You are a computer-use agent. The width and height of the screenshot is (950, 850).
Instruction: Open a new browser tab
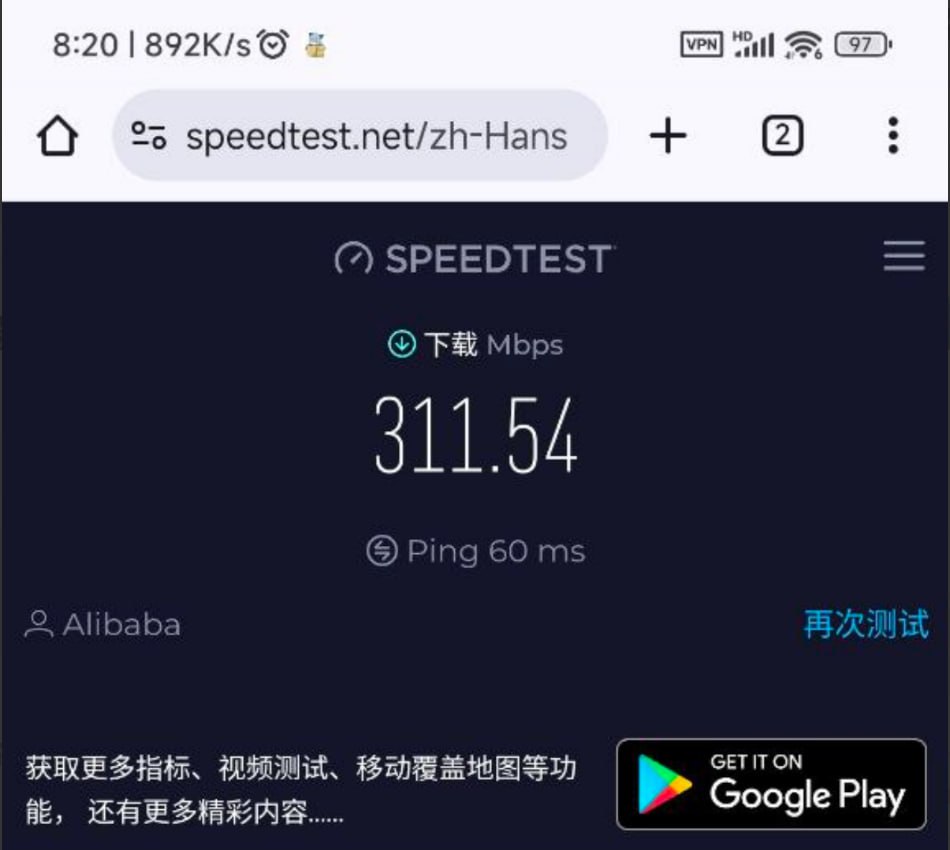tap(668, 135)
